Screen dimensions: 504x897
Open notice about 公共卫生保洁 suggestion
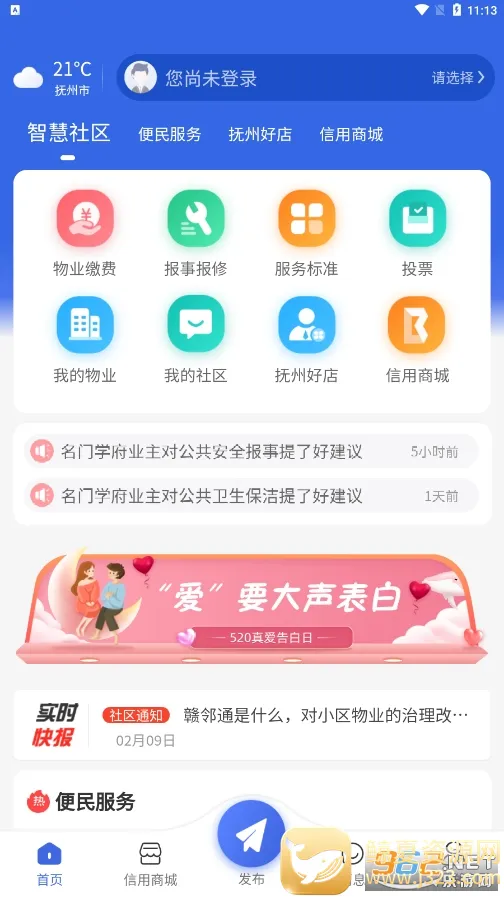coord(251,495)
